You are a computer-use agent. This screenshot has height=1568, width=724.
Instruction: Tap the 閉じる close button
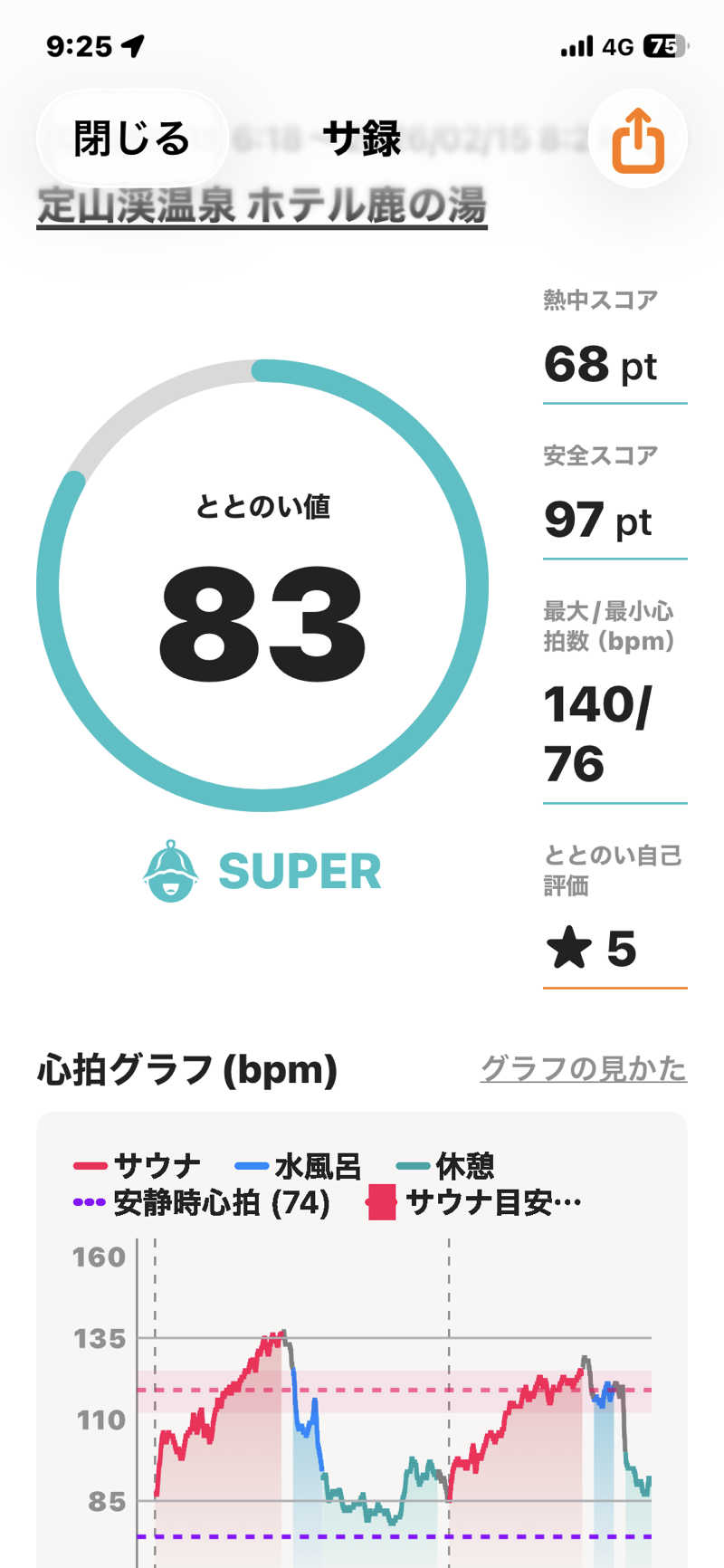[131, 139]
